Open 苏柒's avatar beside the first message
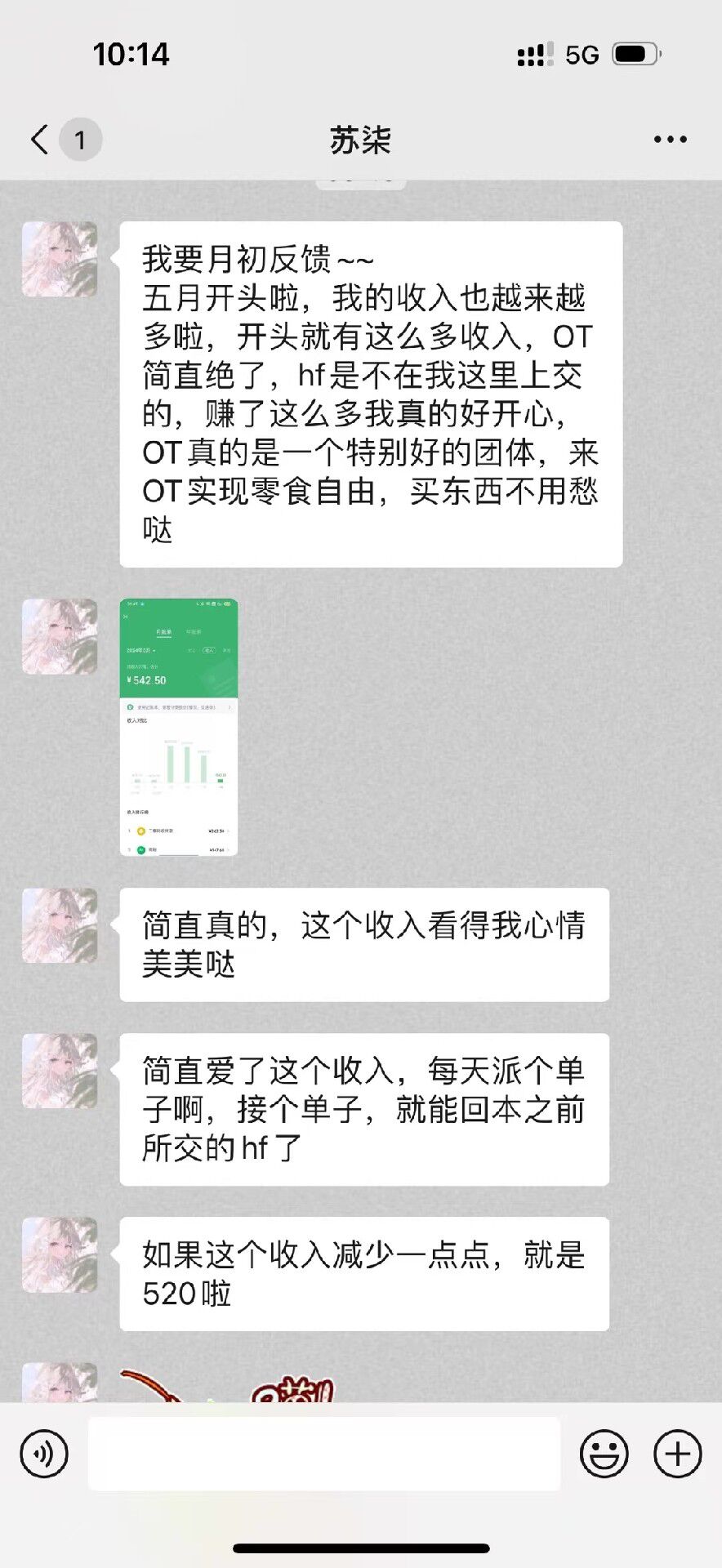This screenshot has width=722, height=1568. click(x=60, y=259)
